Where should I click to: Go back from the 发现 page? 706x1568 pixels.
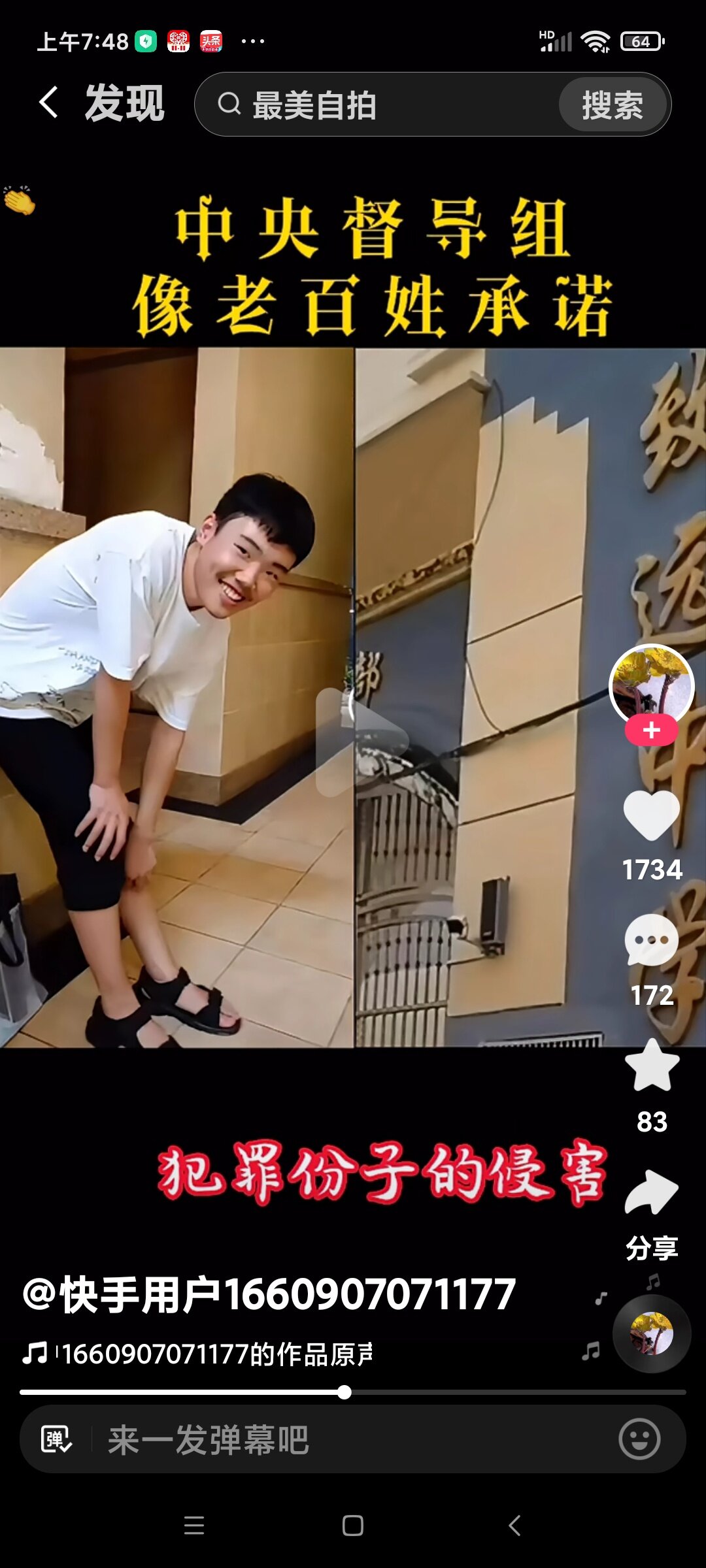[x=49, y=103]
